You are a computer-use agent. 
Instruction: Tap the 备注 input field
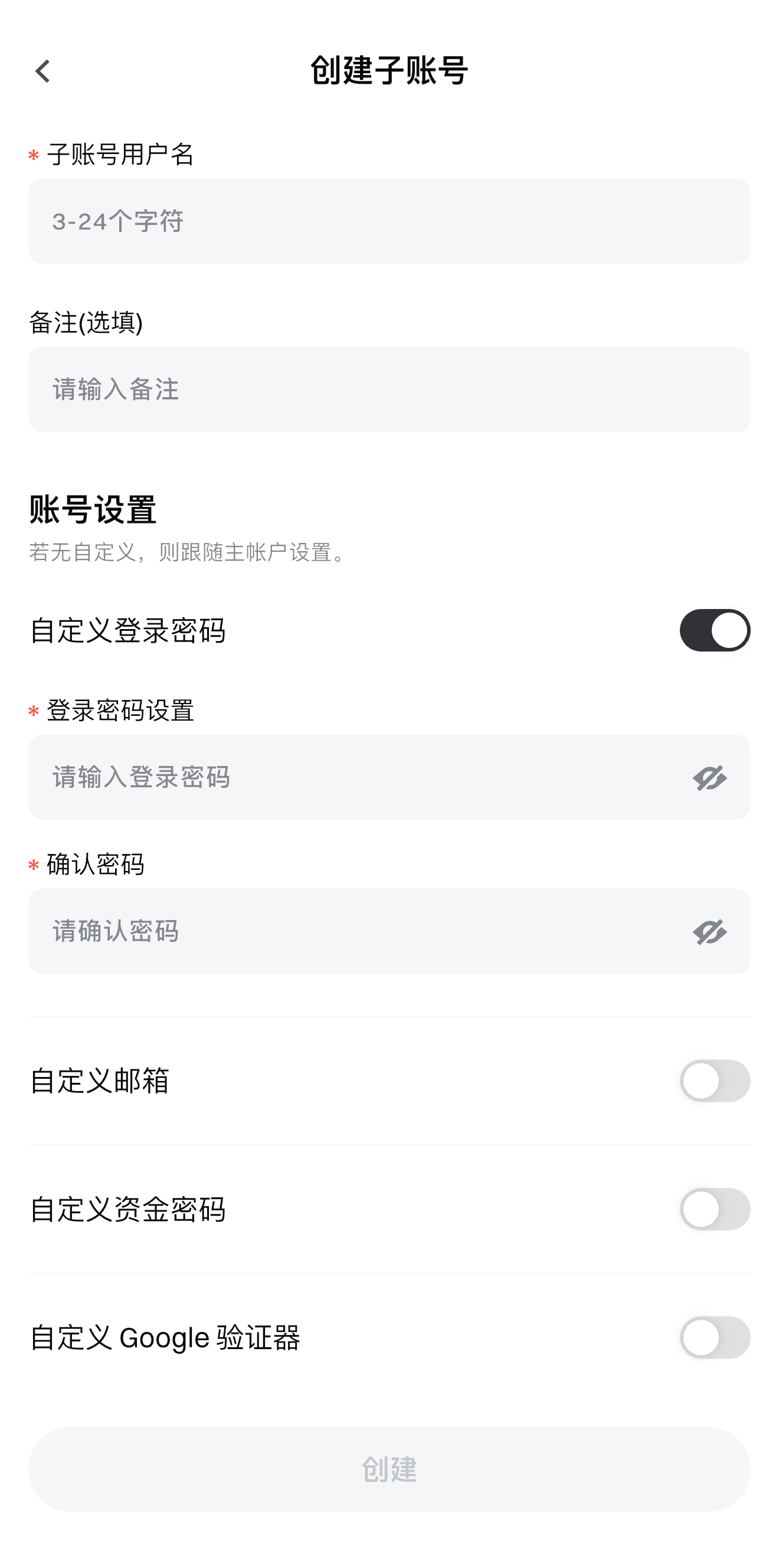388,389
